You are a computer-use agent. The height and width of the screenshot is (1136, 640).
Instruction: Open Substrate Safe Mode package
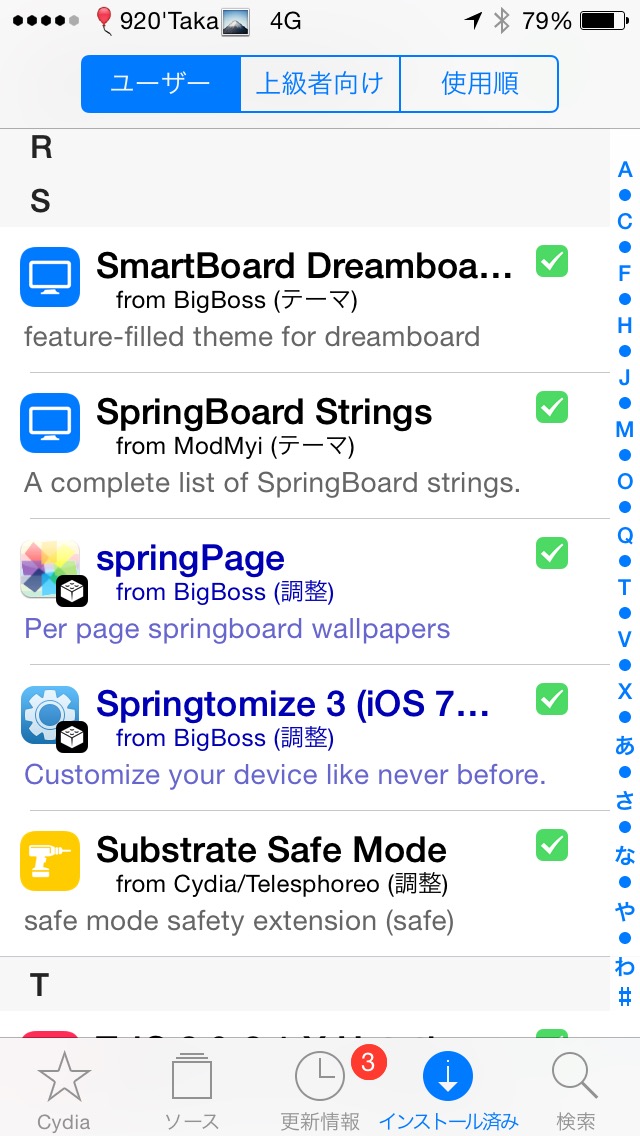304,883
